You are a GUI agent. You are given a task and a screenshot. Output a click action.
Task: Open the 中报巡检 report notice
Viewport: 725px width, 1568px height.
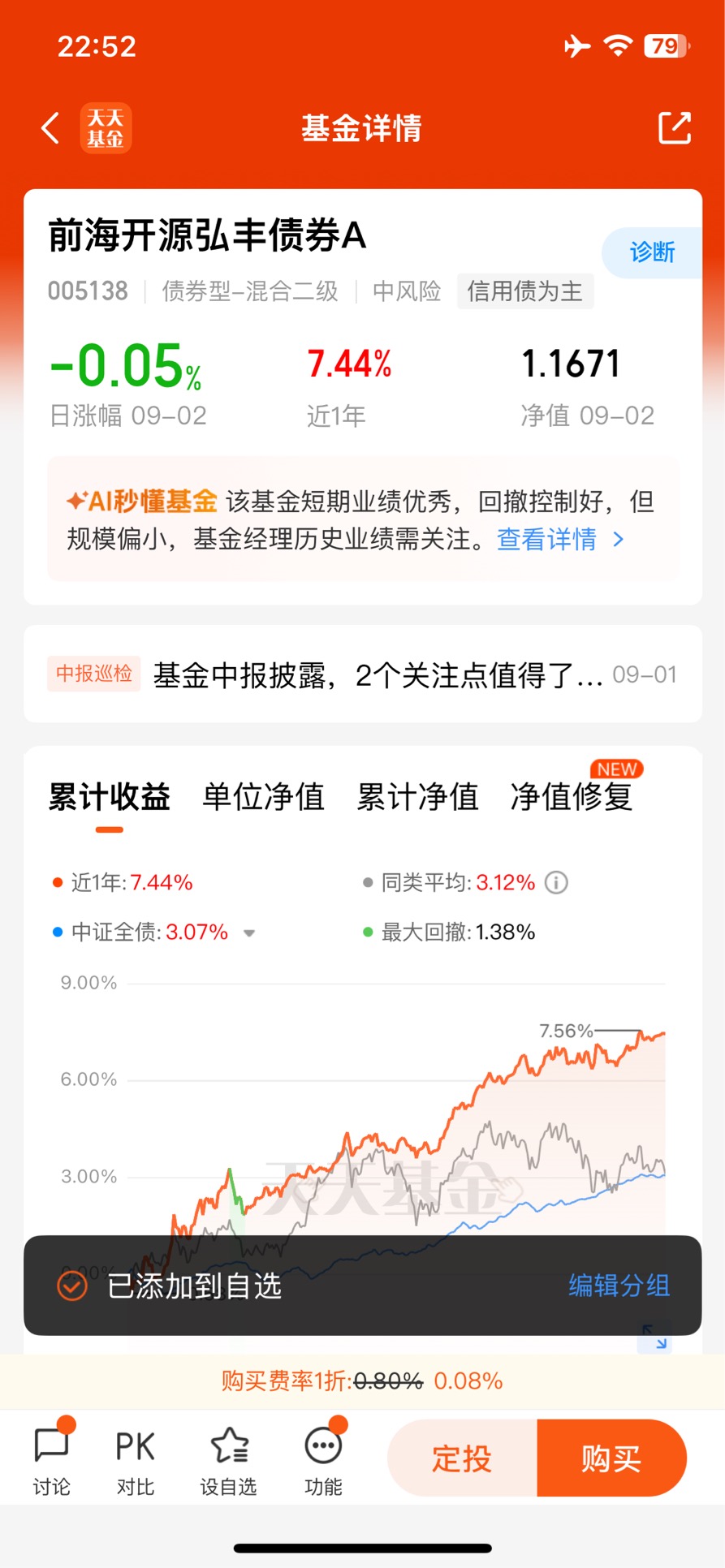coord(363,674)
